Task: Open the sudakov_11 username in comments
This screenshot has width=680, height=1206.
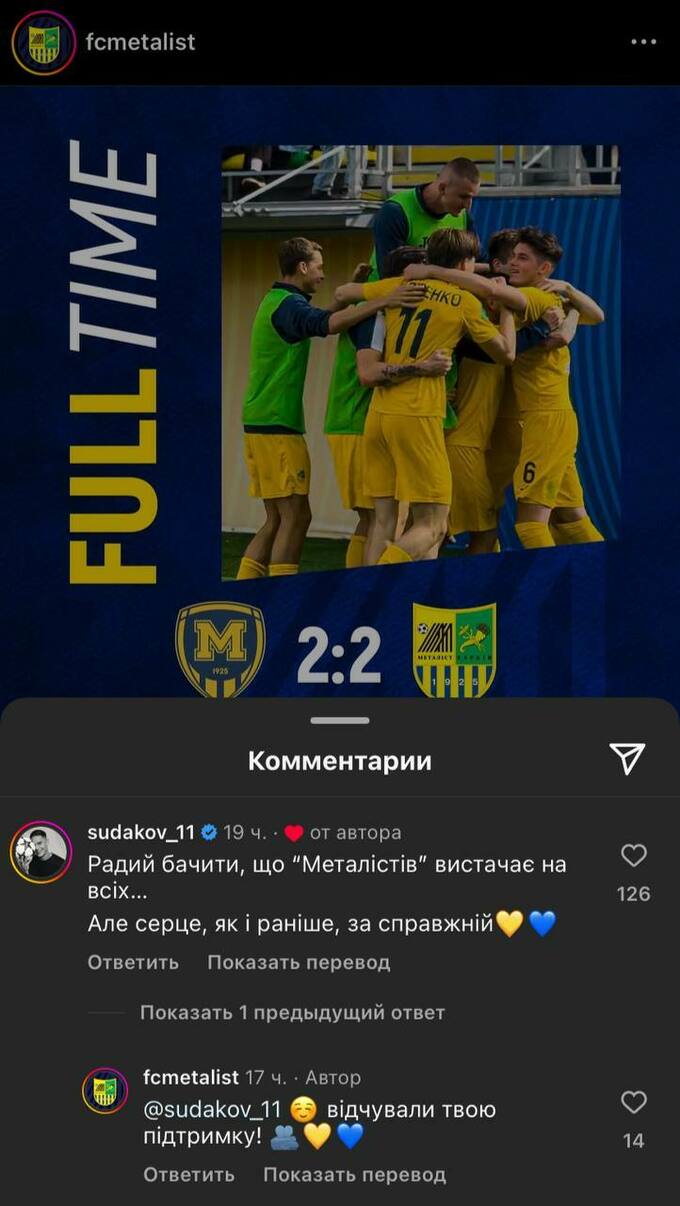Action: point(140,832)
